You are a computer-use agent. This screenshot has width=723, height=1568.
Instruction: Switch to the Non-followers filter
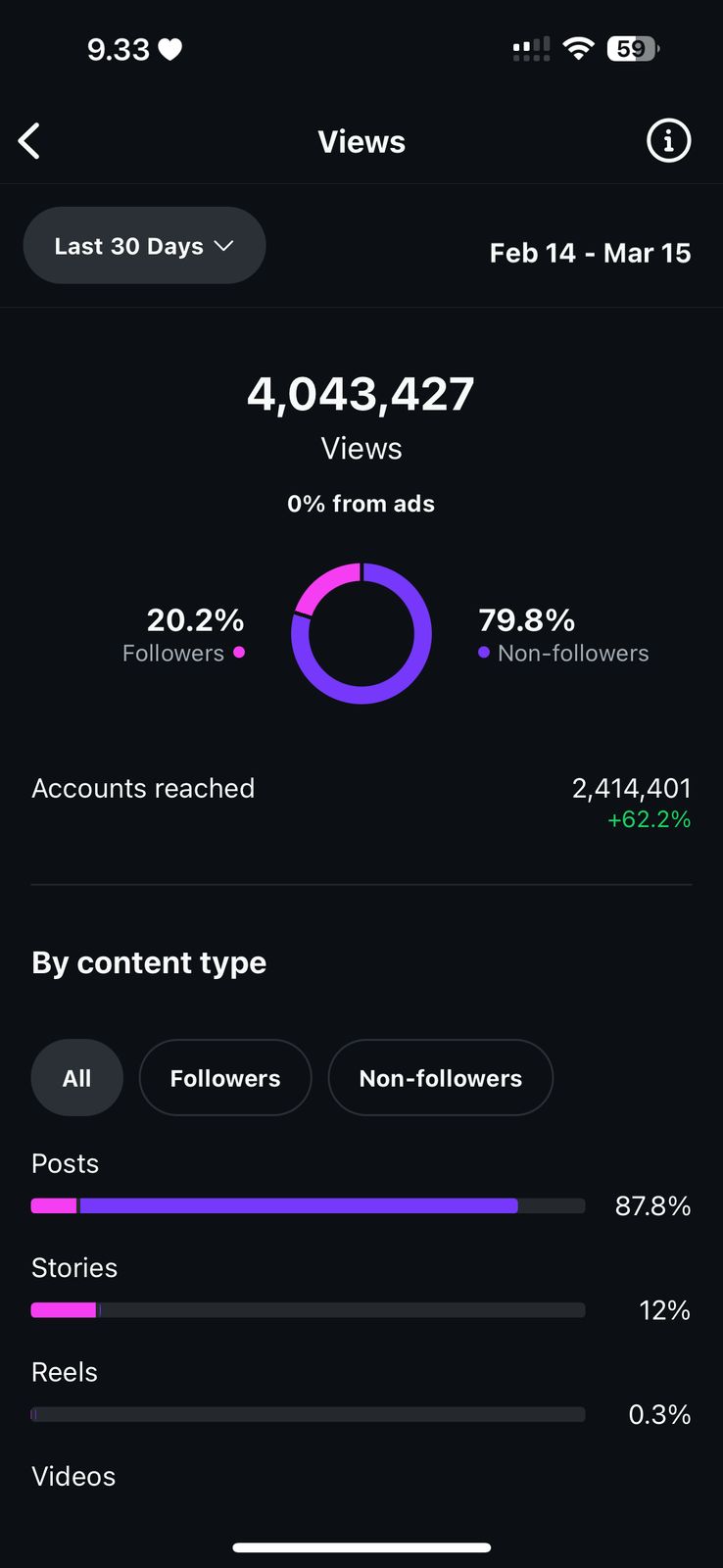click(x=440, y=1078)
